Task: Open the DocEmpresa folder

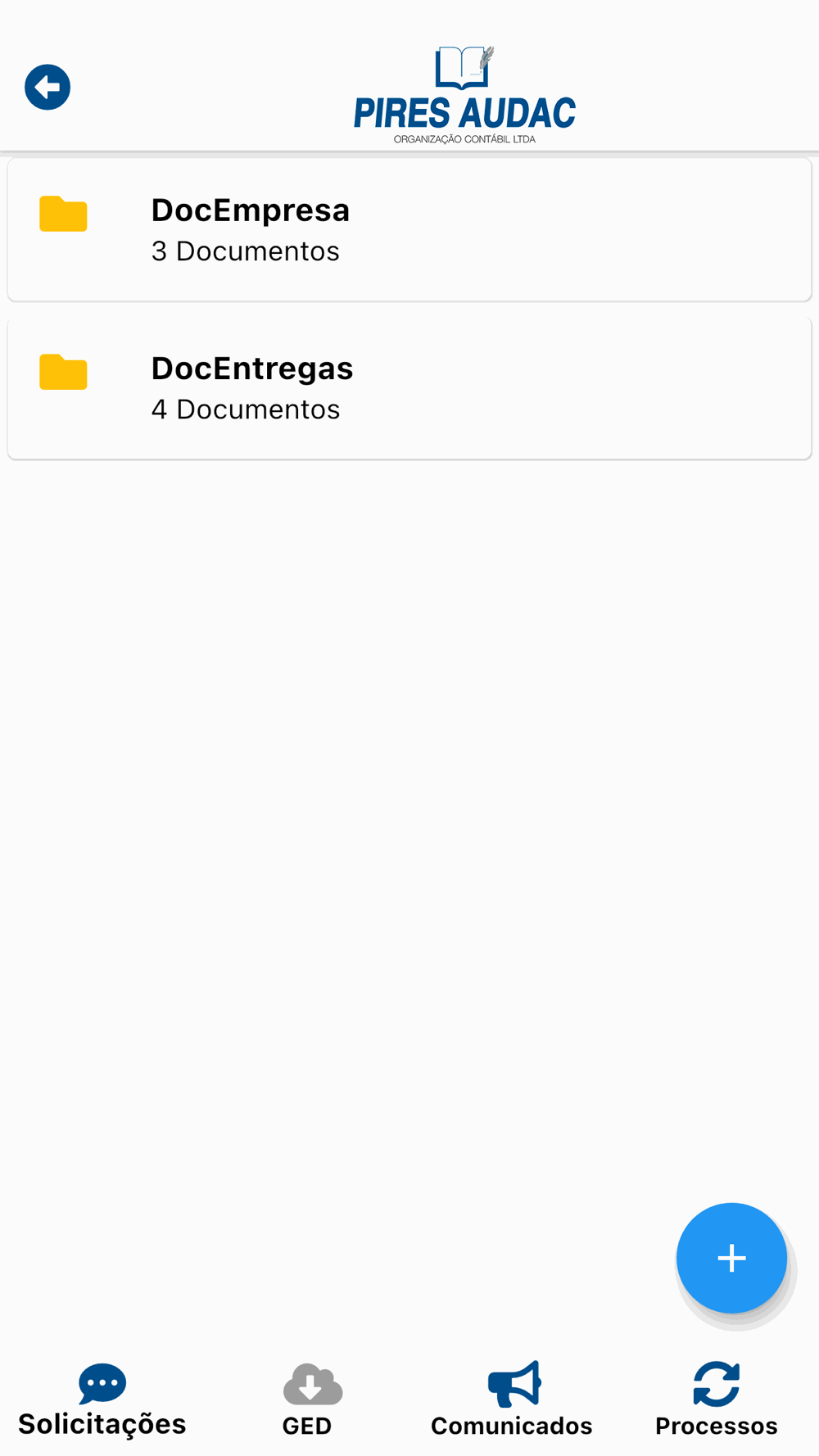Action: click(x=409, y=229)
